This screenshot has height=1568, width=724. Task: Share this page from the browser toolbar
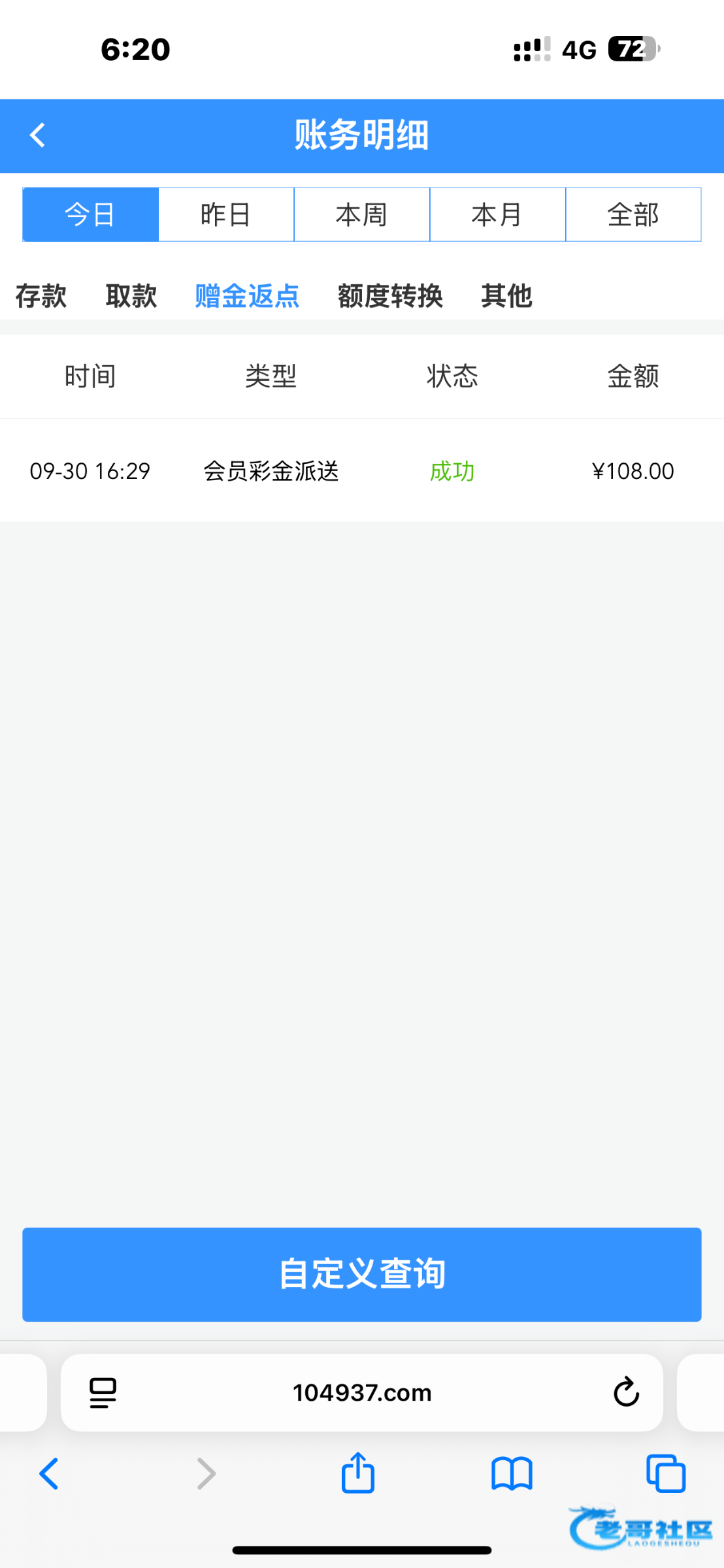tap(358, 1474)
